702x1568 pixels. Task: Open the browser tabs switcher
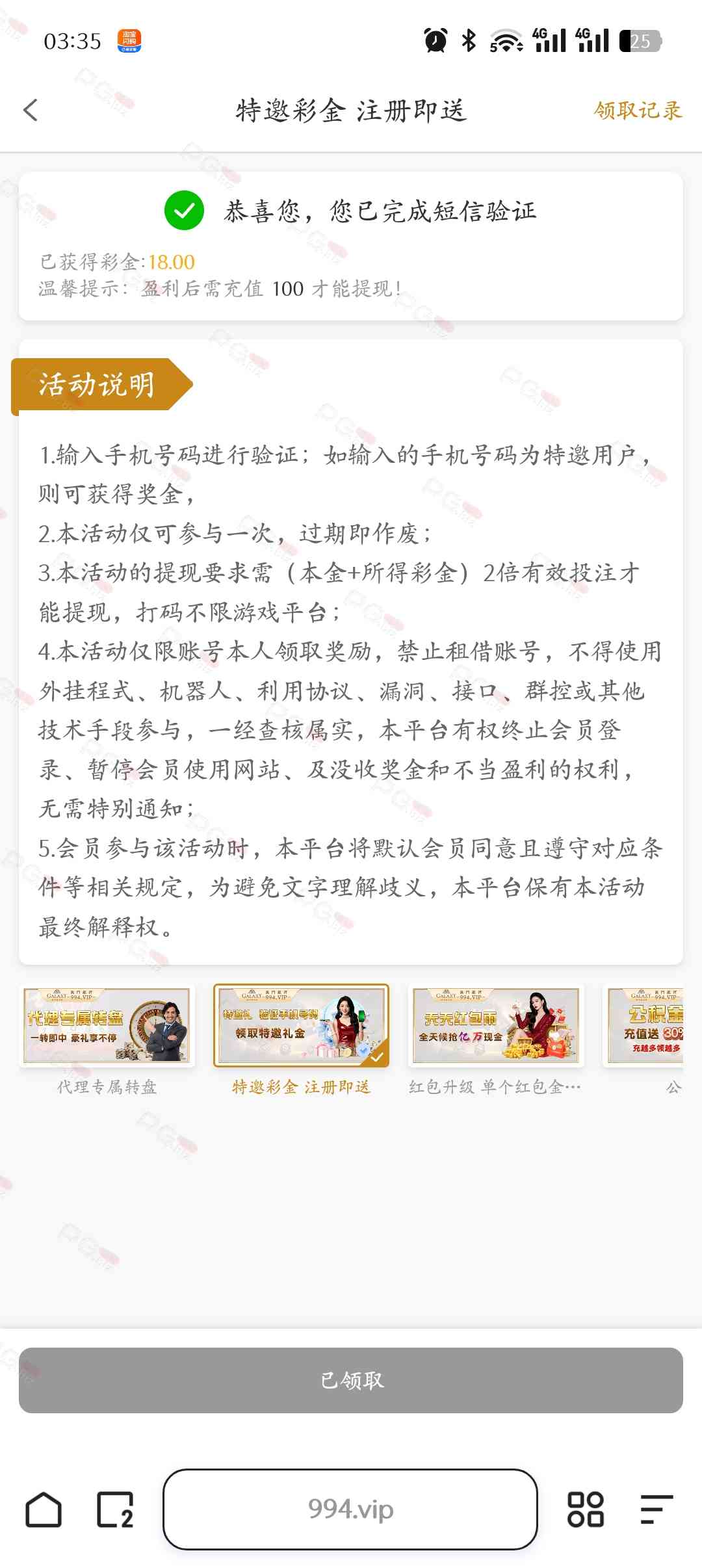tap(115, 1509)
